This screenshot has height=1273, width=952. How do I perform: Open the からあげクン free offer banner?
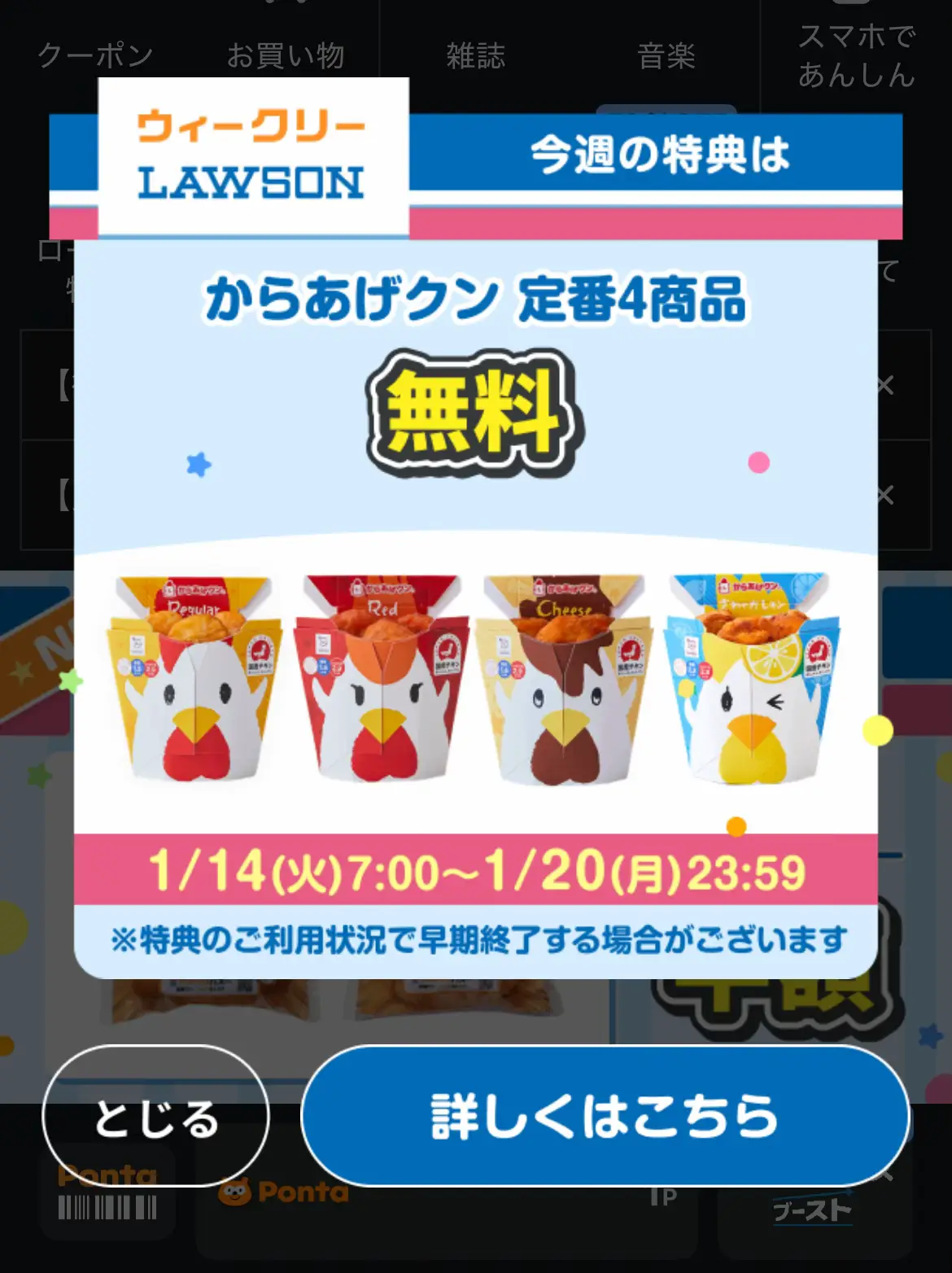click(475, 570)
